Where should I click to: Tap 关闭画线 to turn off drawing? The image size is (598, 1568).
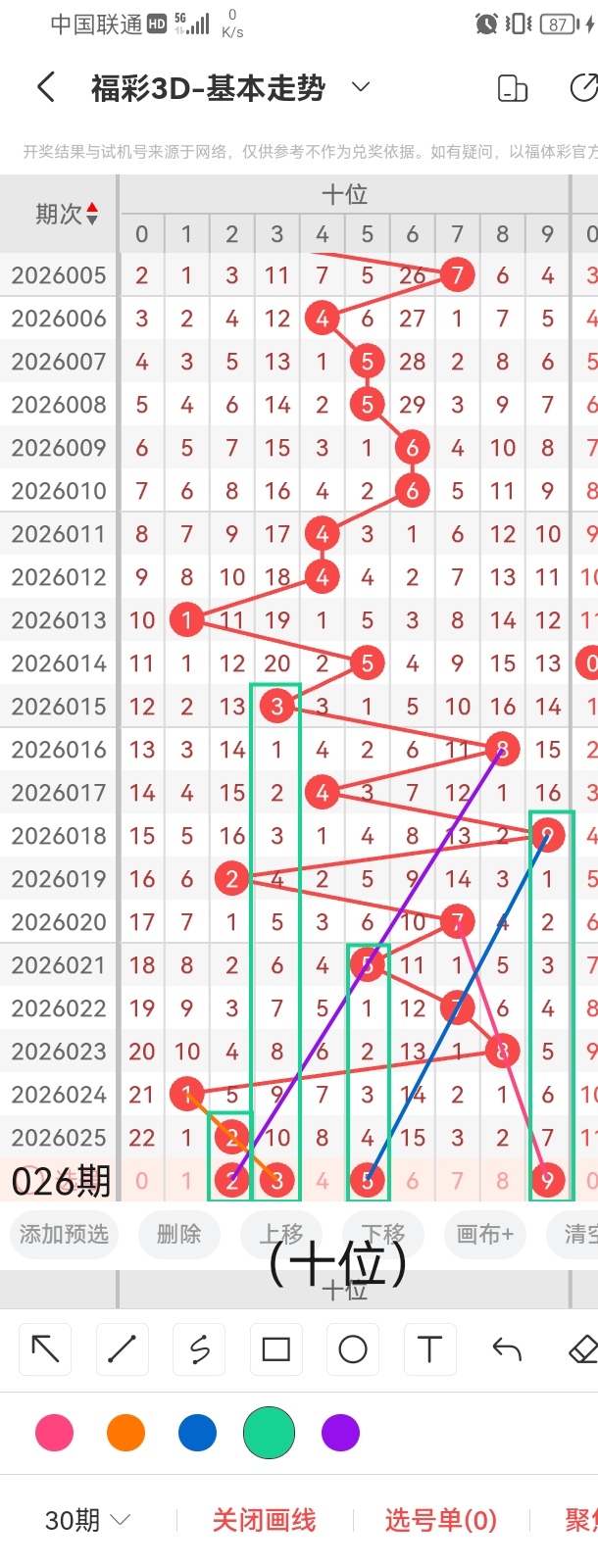pyautogui.click(x=264, y=1520)
